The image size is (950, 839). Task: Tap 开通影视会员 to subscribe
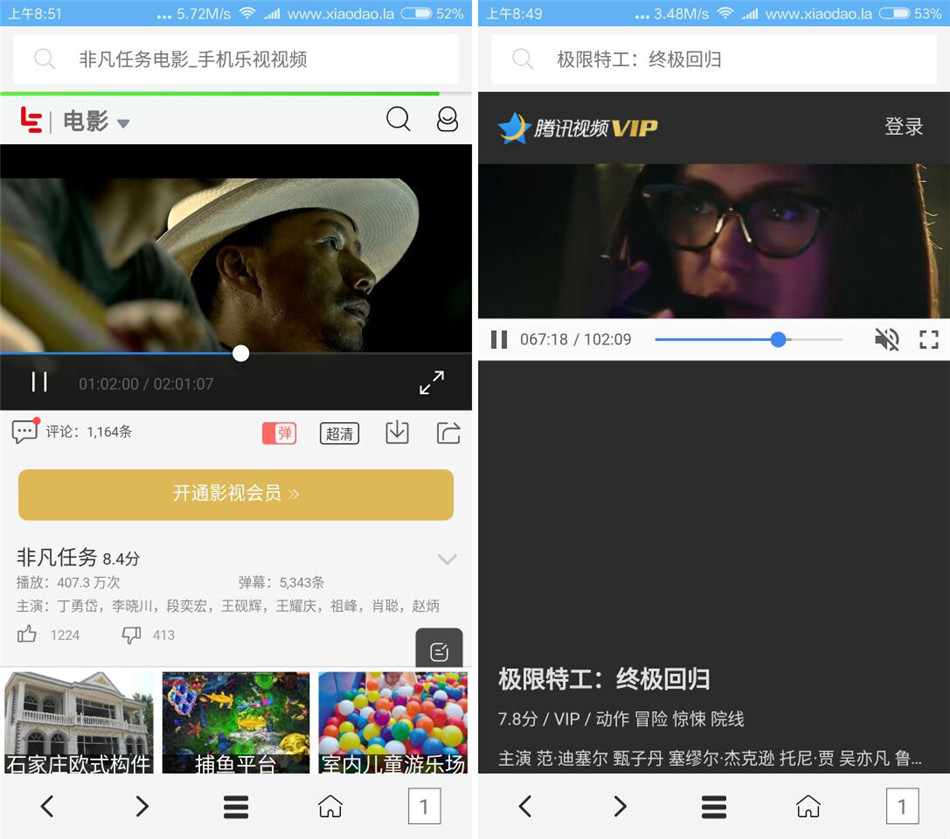[x=236, y=494]
